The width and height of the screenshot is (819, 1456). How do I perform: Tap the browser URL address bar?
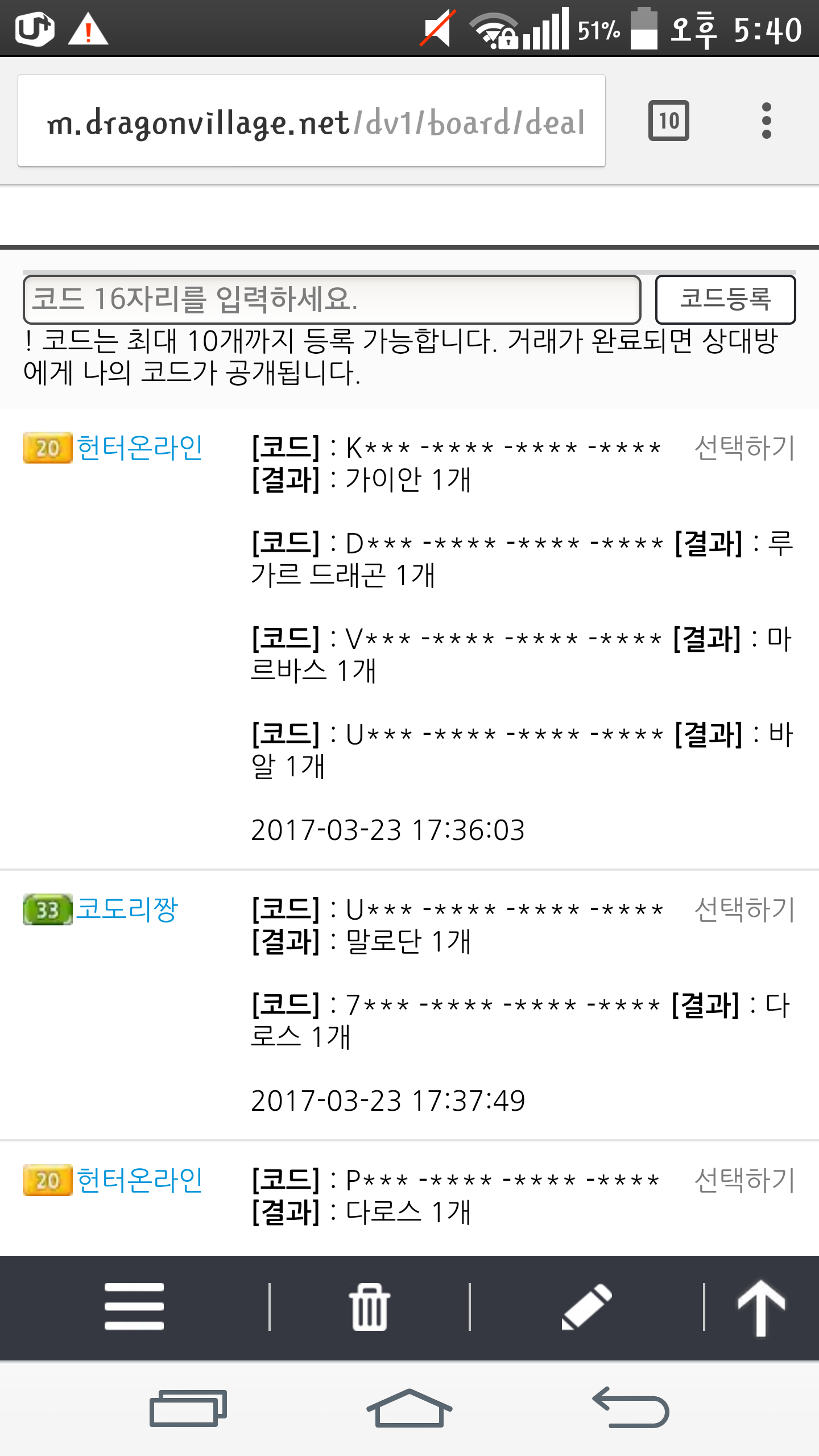pyautogui.click(x=312, y=121)
